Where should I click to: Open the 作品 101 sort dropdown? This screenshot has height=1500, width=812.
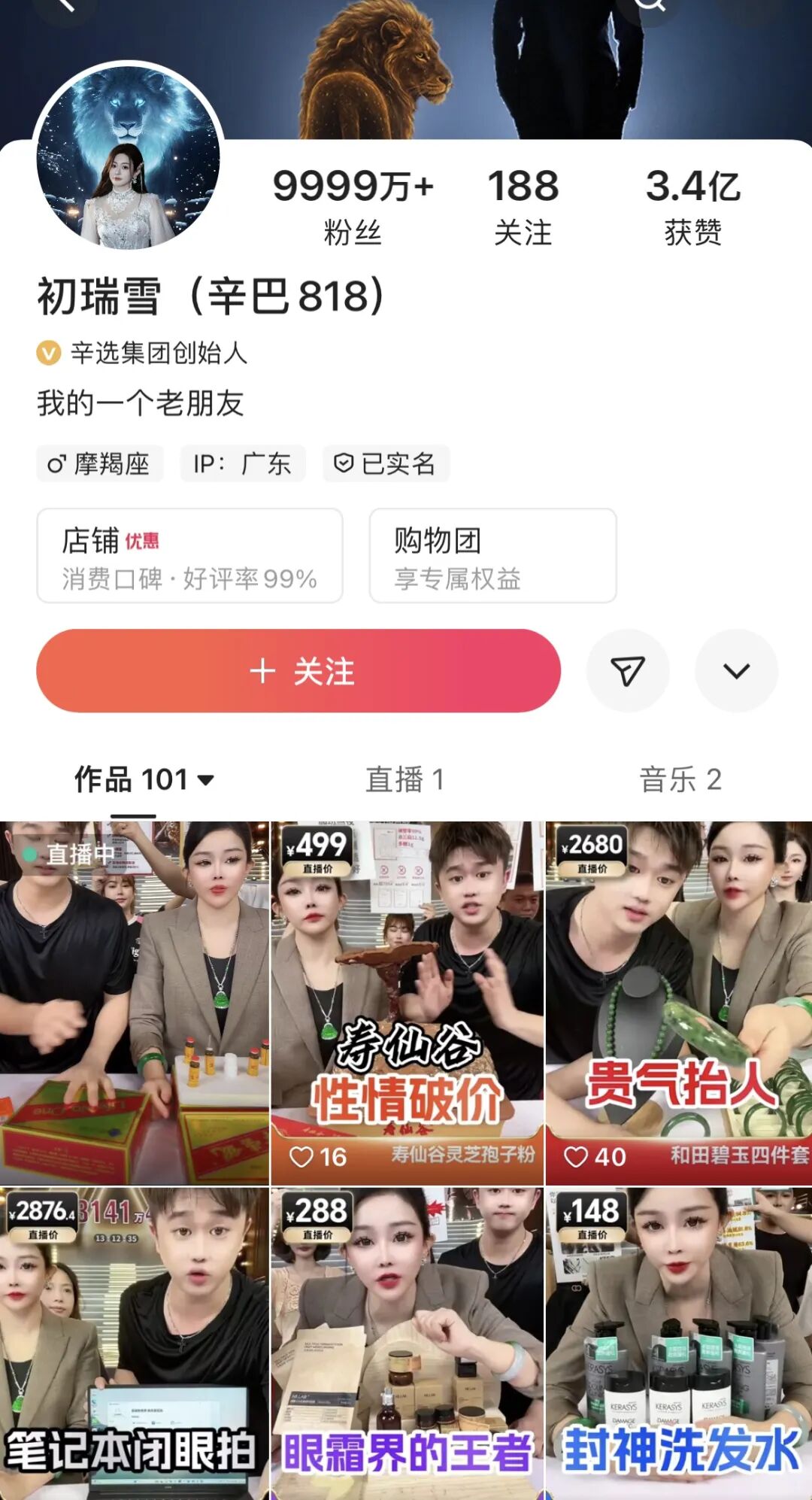(144, 779)
